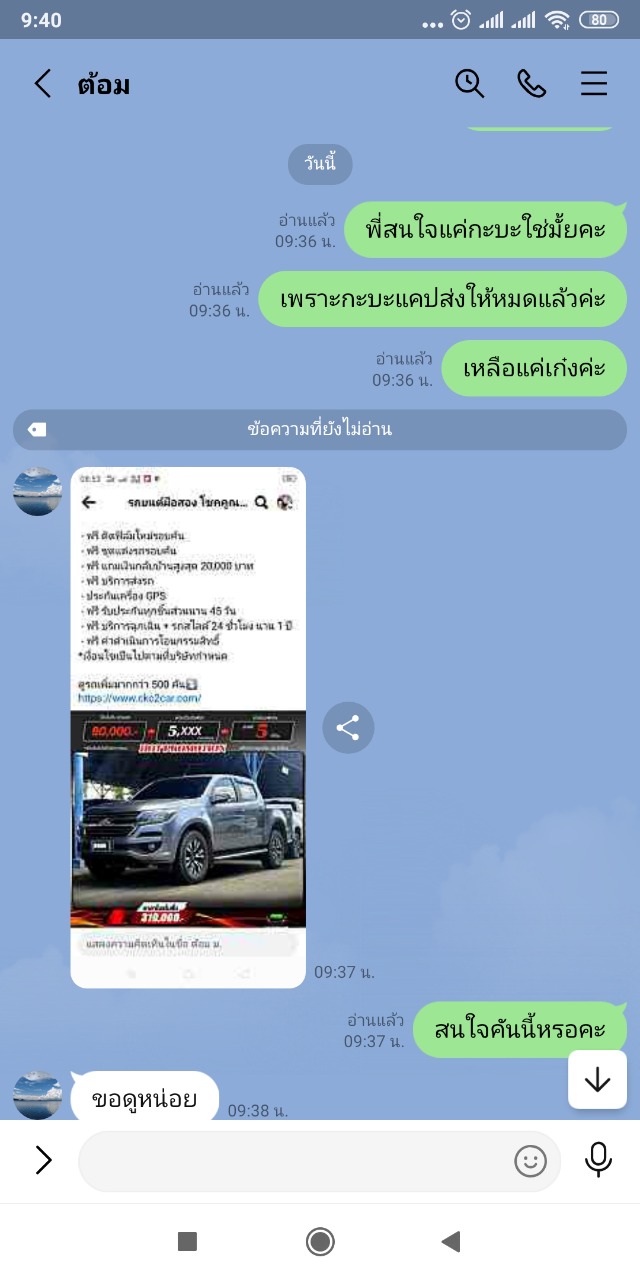Open the emoji and sticker picker

click(x=530, y=1161)
